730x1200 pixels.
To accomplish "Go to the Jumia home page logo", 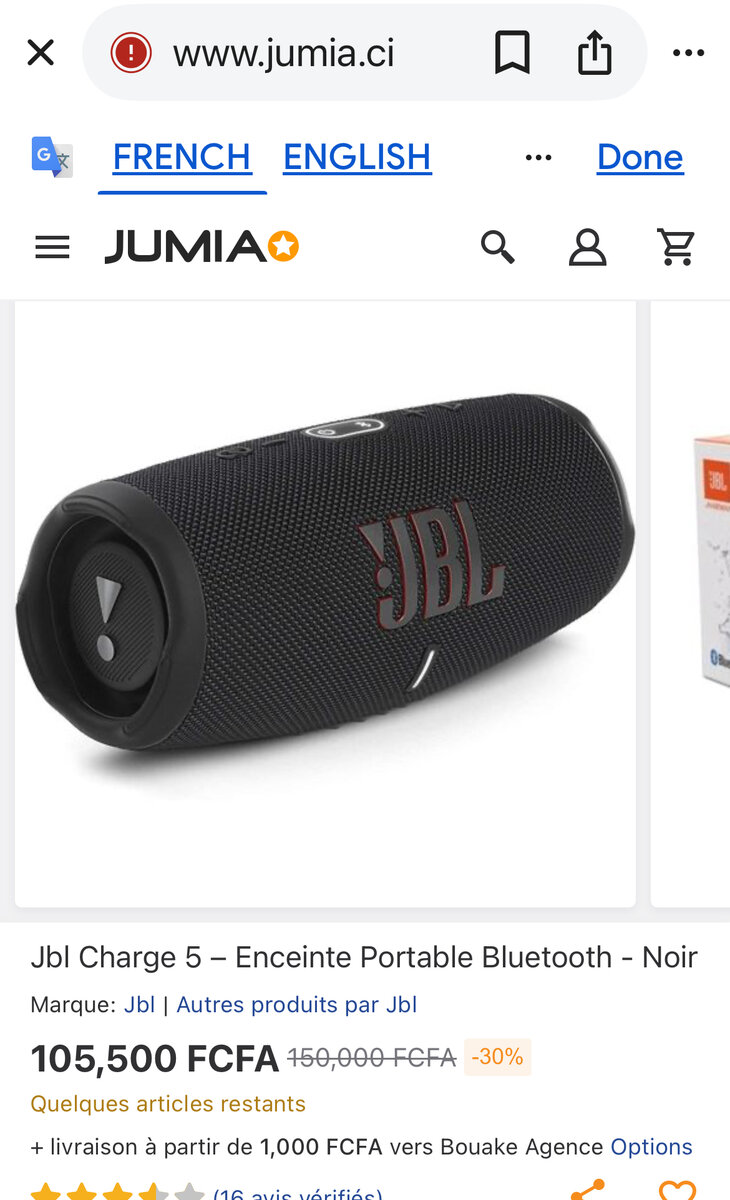I will point(201,247).
